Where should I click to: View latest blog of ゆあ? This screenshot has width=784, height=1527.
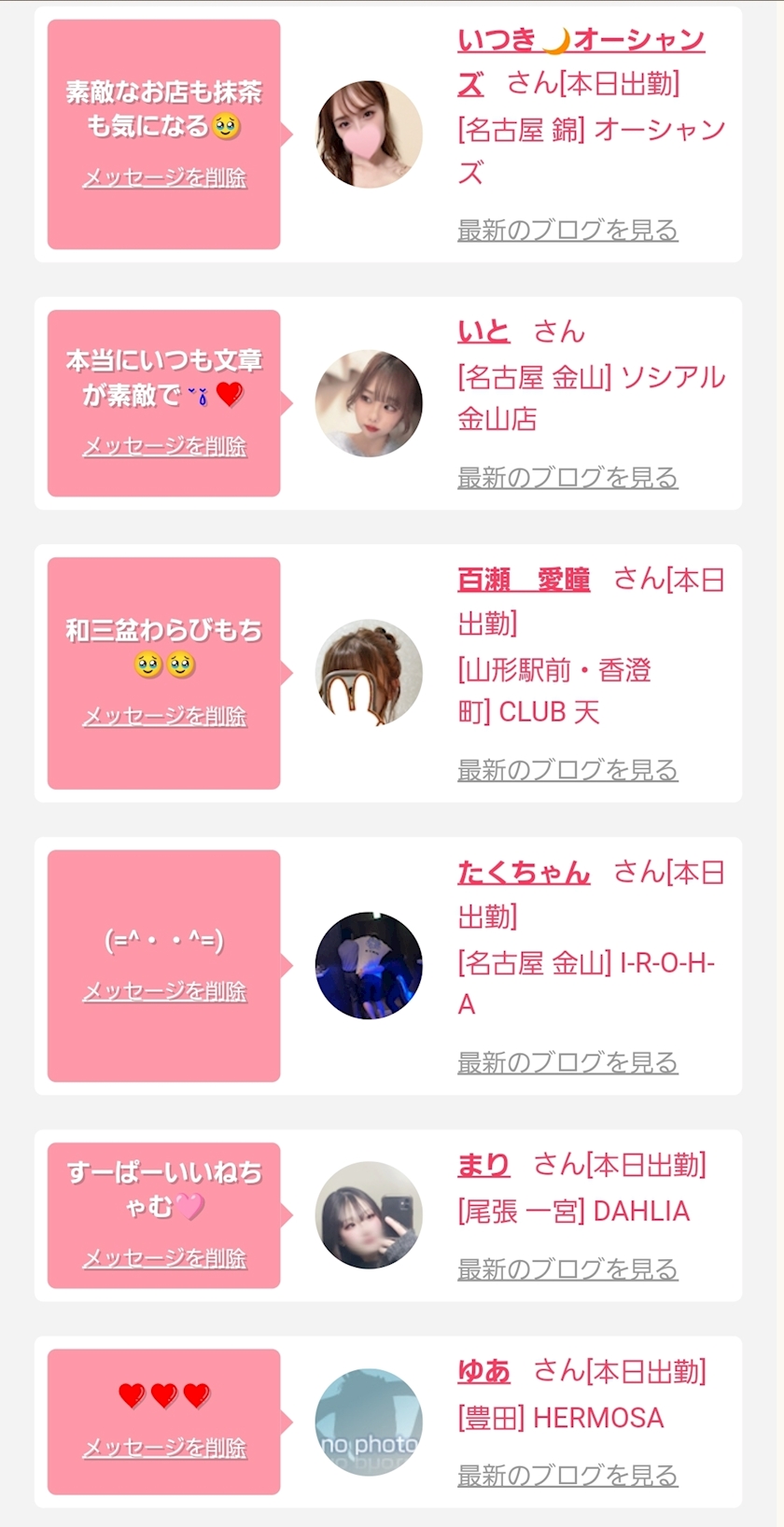coord(567,1475)
